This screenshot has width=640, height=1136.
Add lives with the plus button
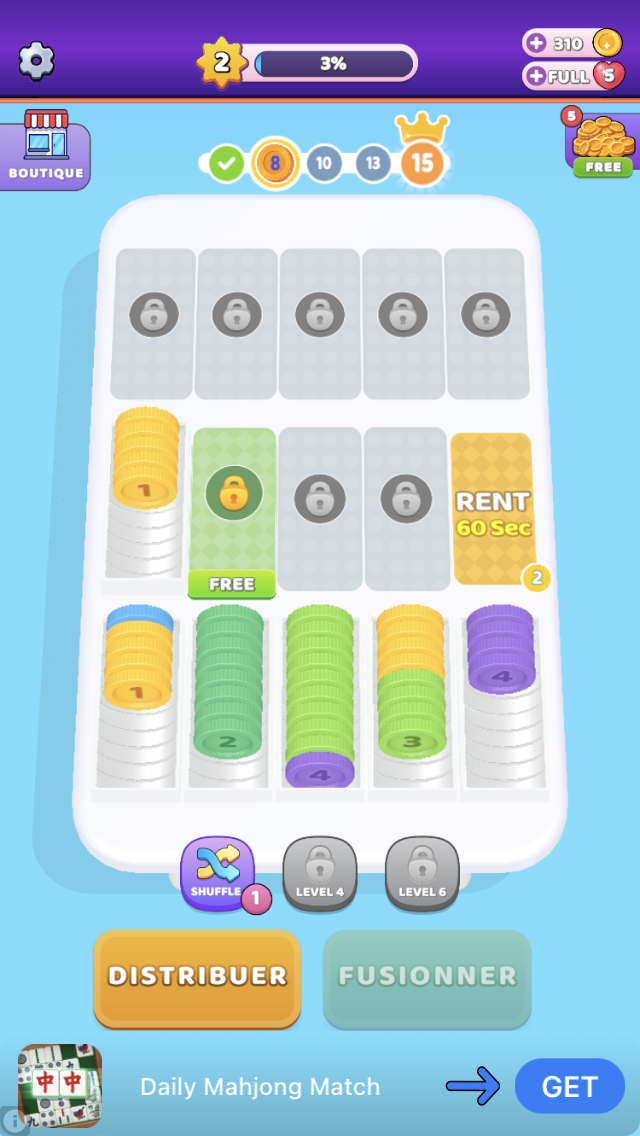[537, 76]
